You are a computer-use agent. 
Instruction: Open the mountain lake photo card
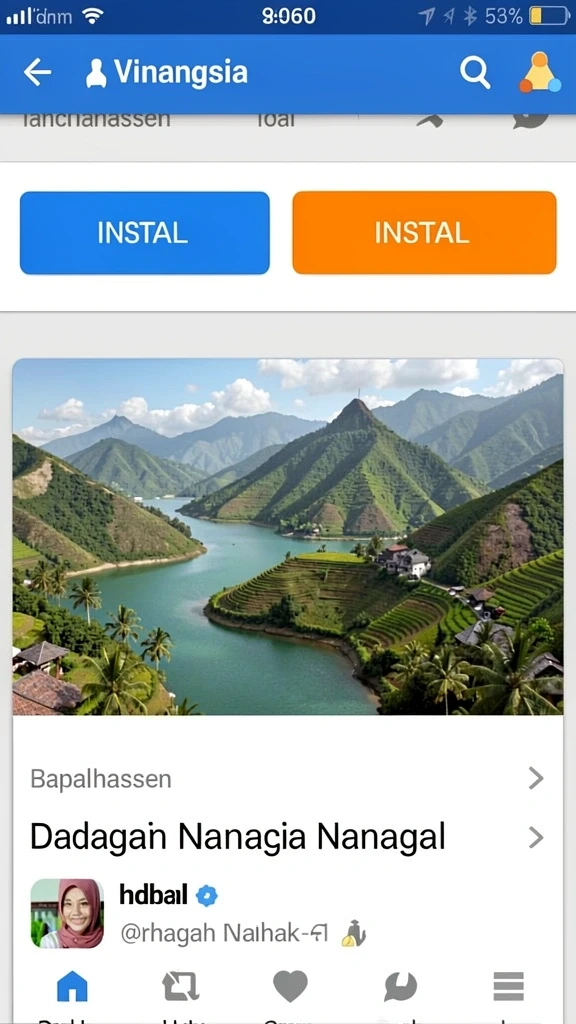(x=287, y=536)
